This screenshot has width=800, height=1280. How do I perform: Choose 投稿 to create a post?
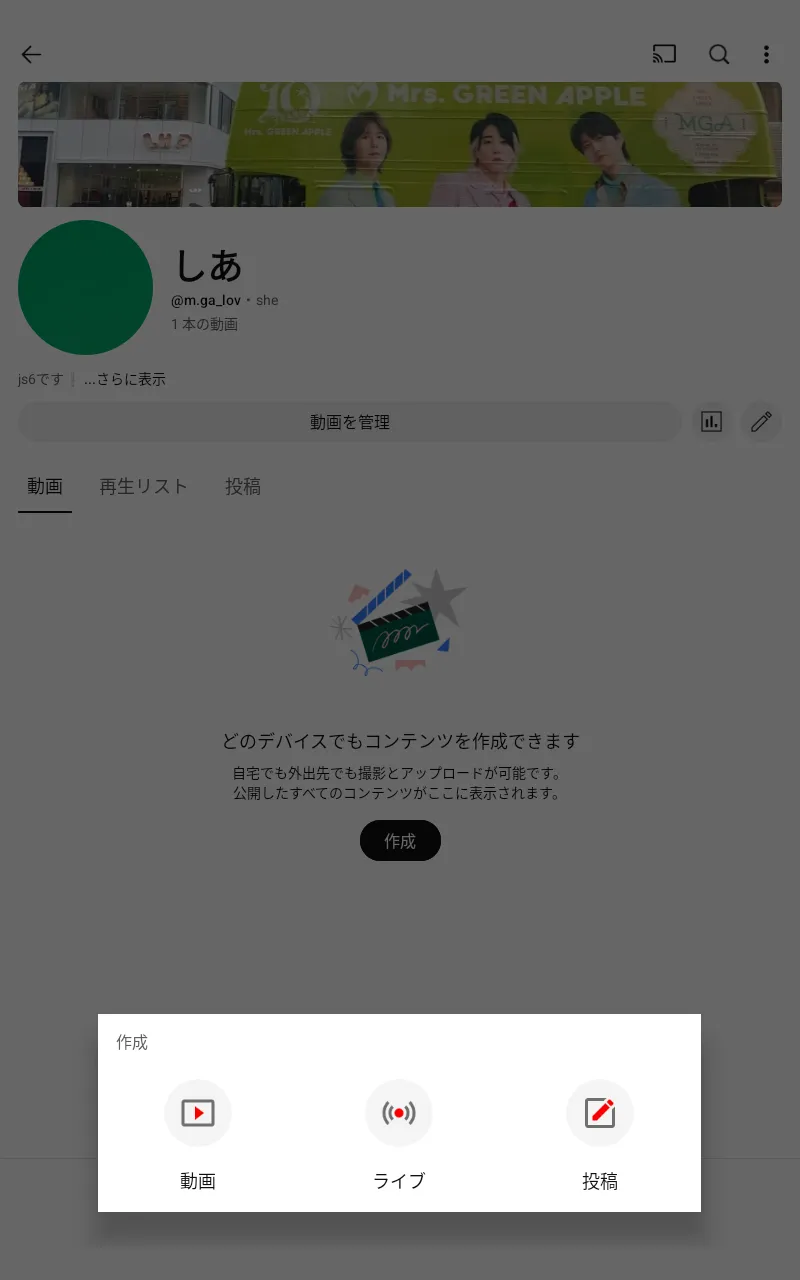tap(600, 1136)
